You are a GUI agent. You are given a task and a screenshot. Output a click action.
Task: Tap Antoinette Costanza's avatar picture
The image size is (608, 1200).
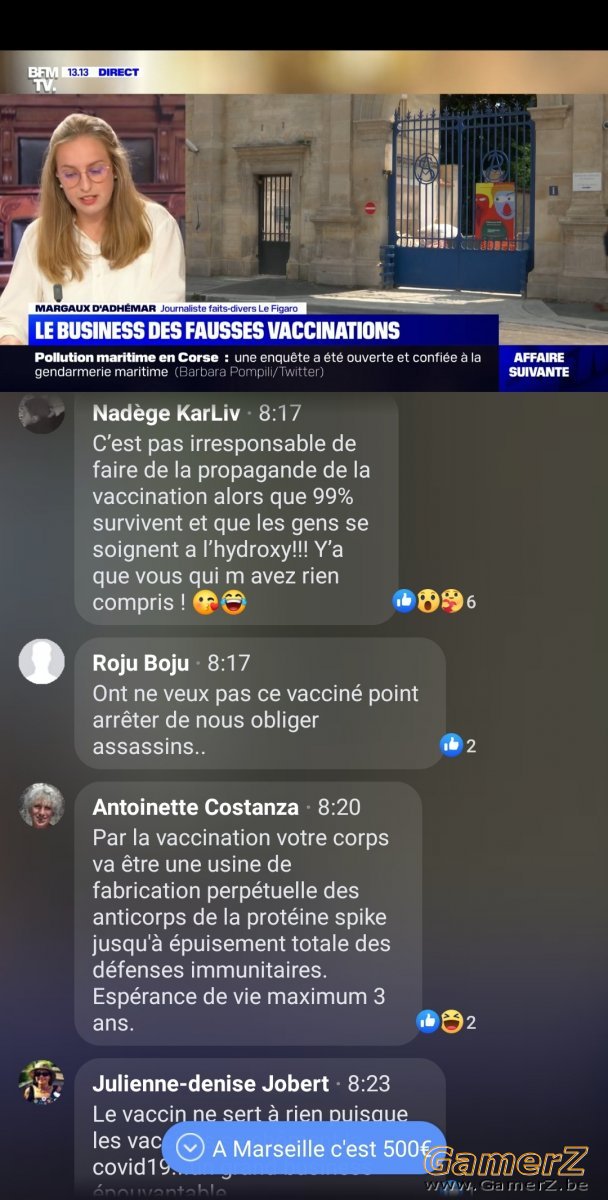coord(42,806)
